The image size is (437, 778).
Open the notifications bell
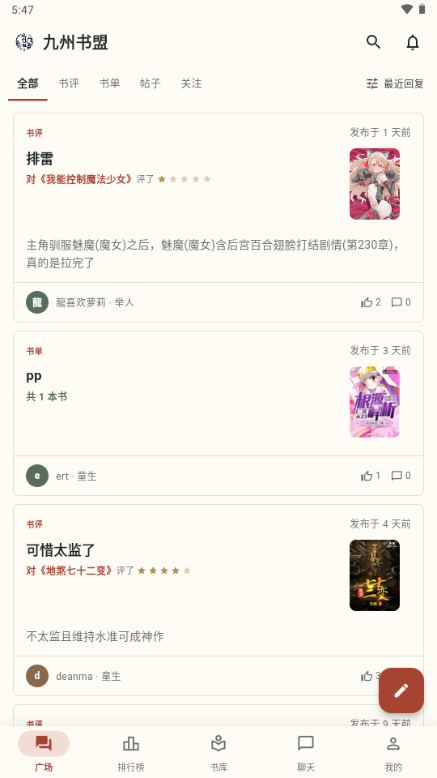(413, 42)
